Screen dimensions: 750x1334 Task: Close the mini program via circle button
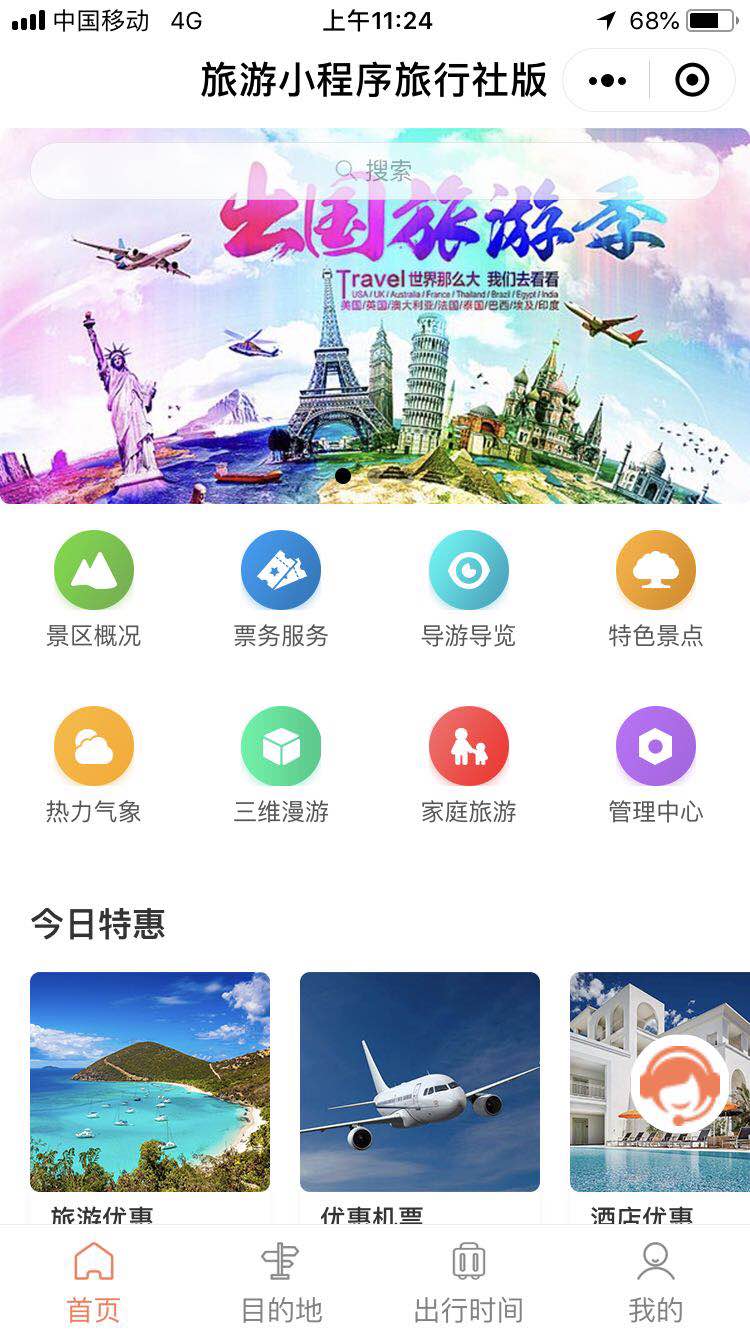click(x=692, y=81)
